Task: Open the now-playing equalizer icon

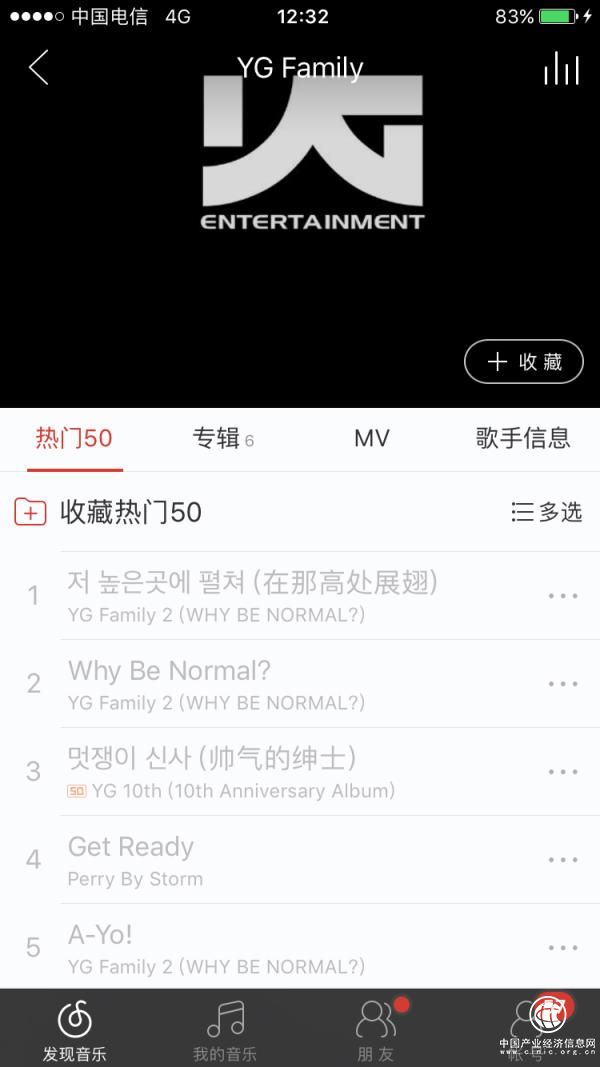Action: pyautogui.click(x=561, y=68)
